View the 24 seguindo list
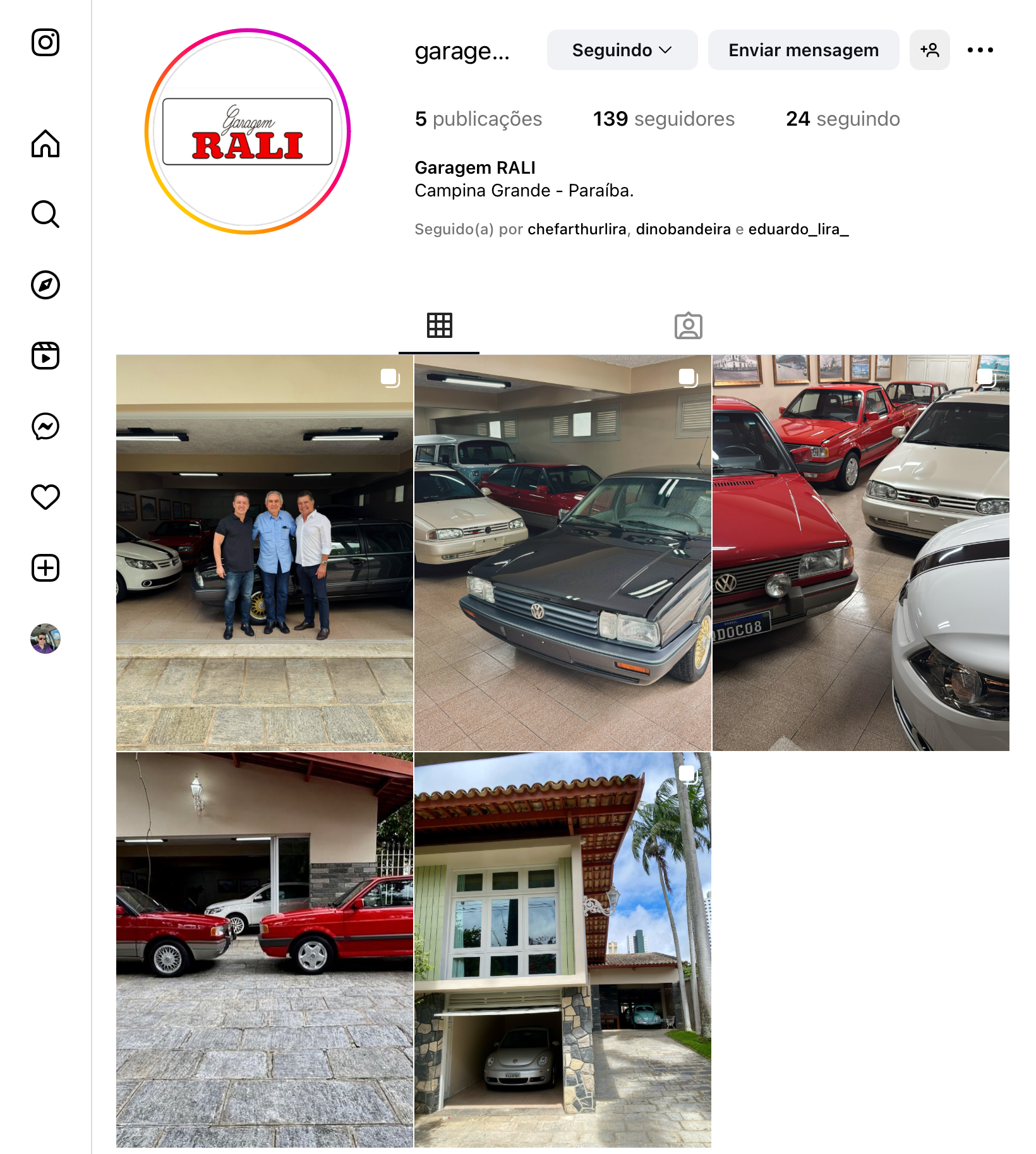Screen dimensions: 1036x1154 pyautogui.click(x=842, y=119)
